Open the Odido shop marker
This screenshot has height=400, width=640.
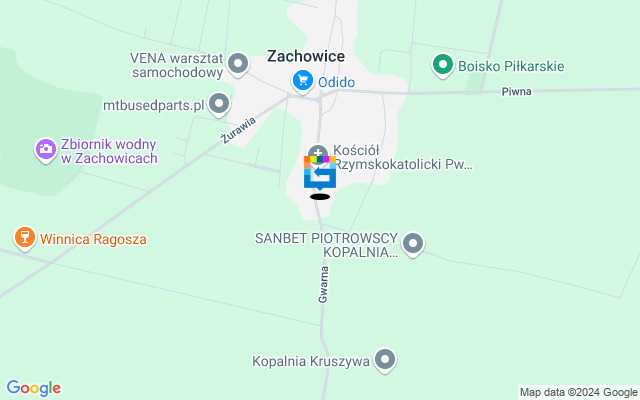click(301, 81)
